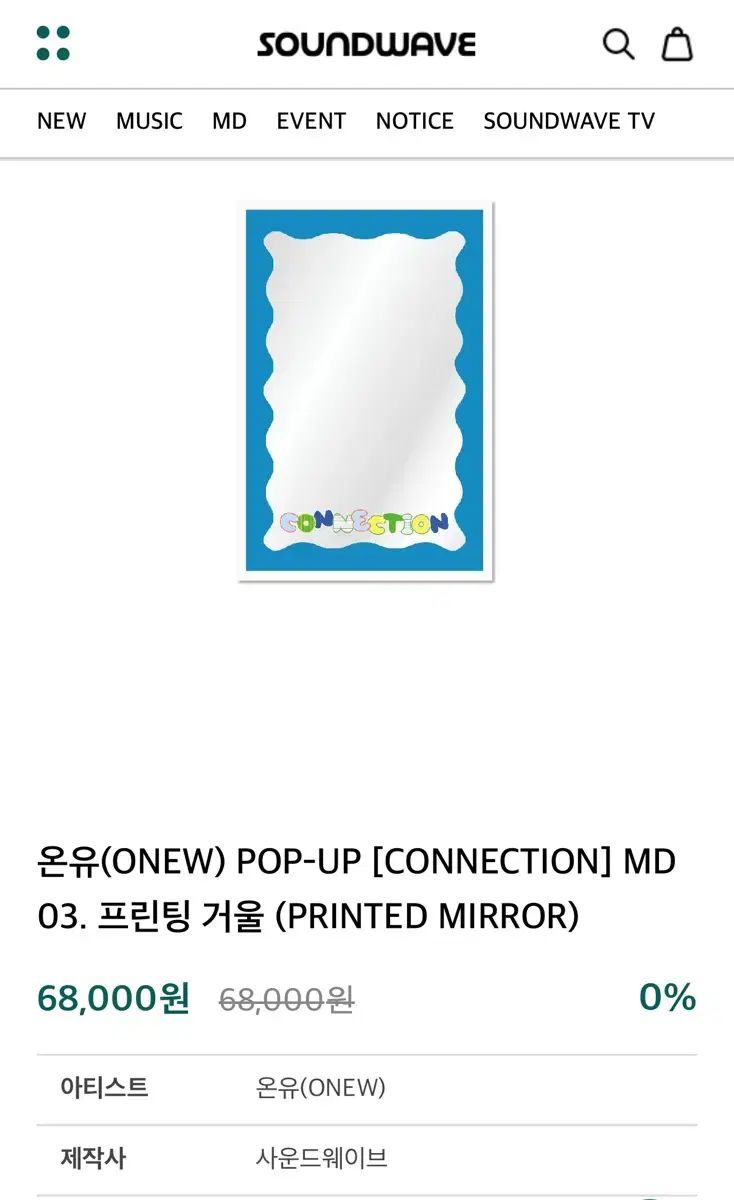Screen dimensions: 734x1200
Task: Open the EVENT page
Action: pyautogui.click(x=311, y=121)
